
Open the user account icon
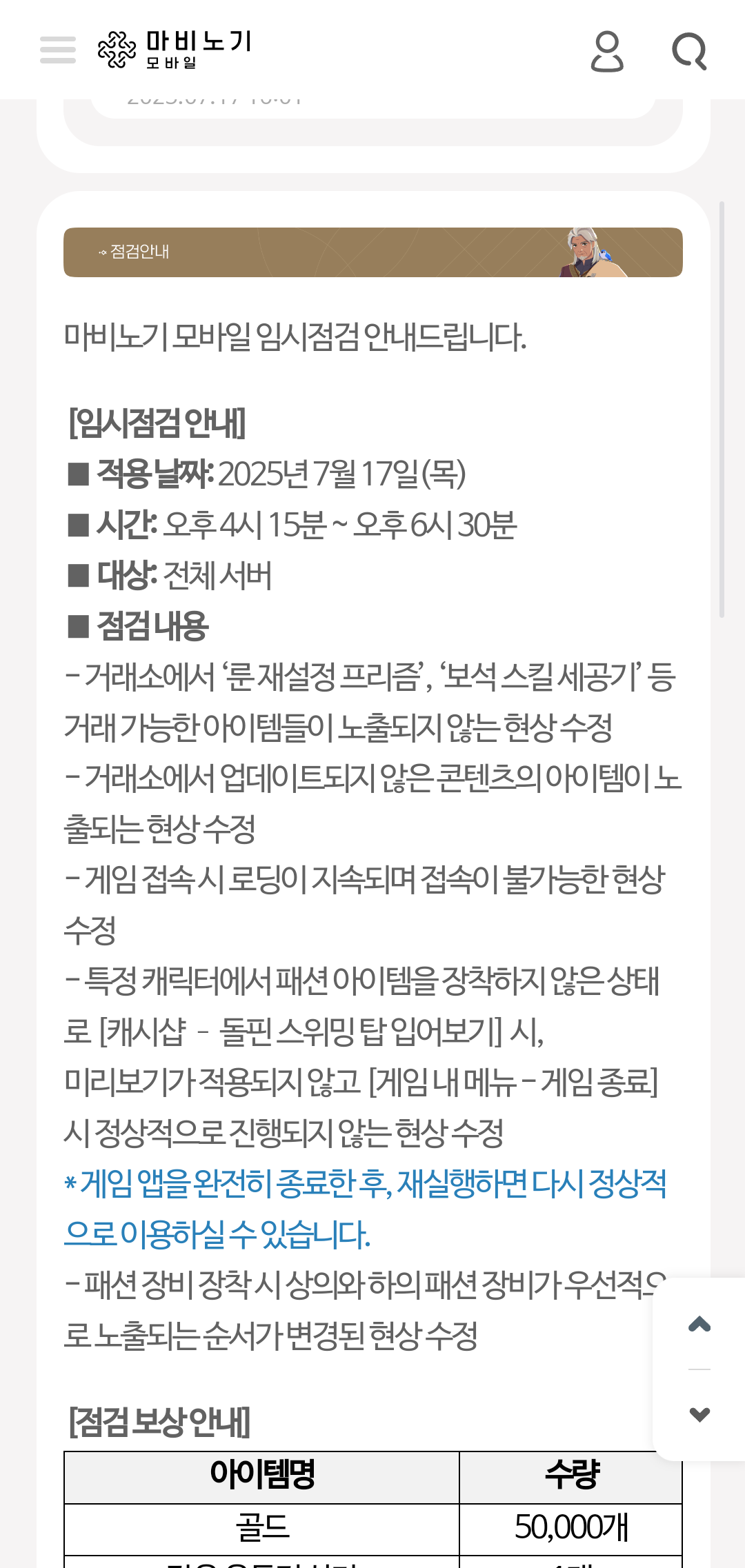607,51
